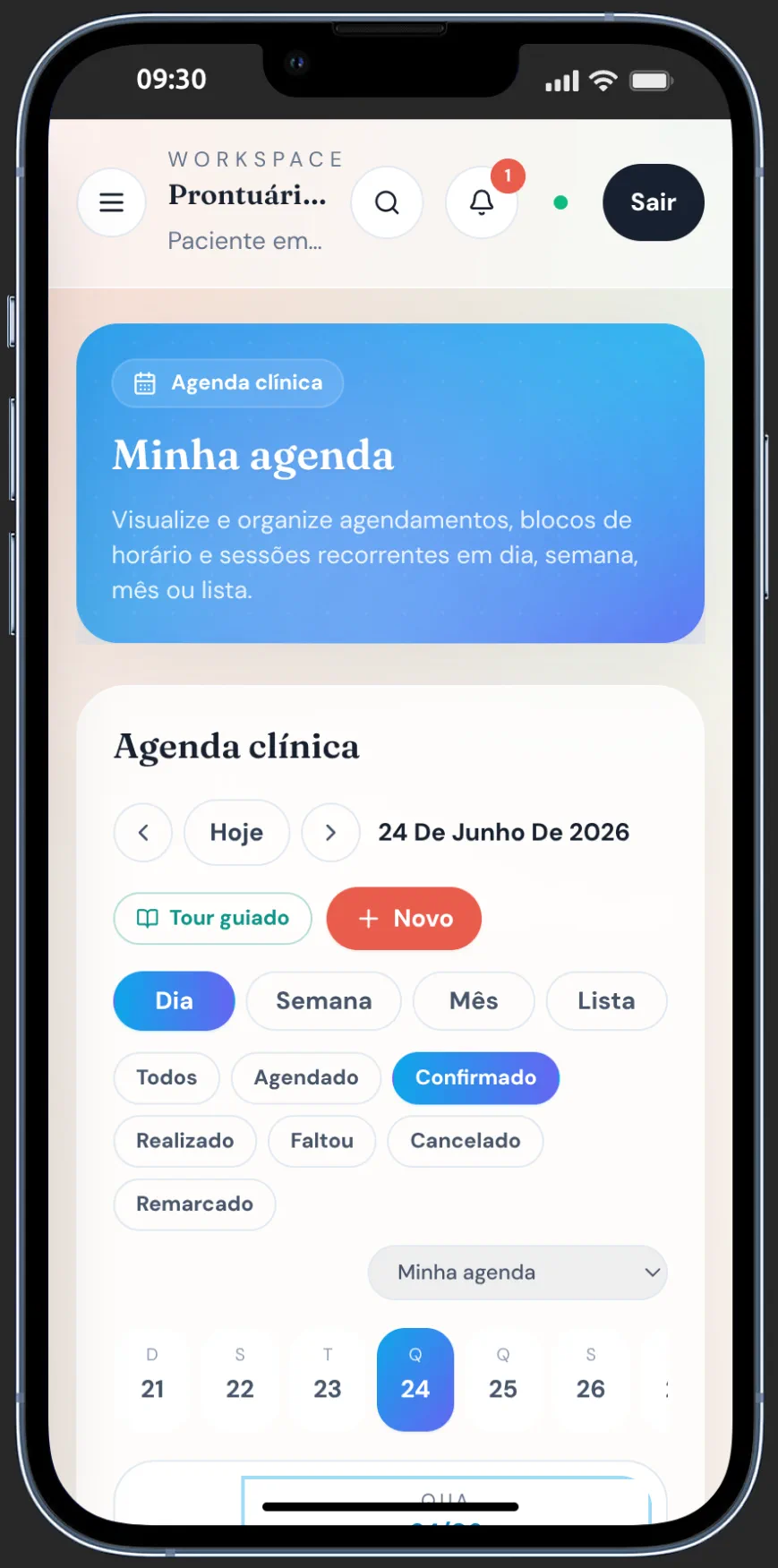The width and height of the screenshot is (778, 1568).
Task: Start the Tour guiado
Action: click(212, 918)
